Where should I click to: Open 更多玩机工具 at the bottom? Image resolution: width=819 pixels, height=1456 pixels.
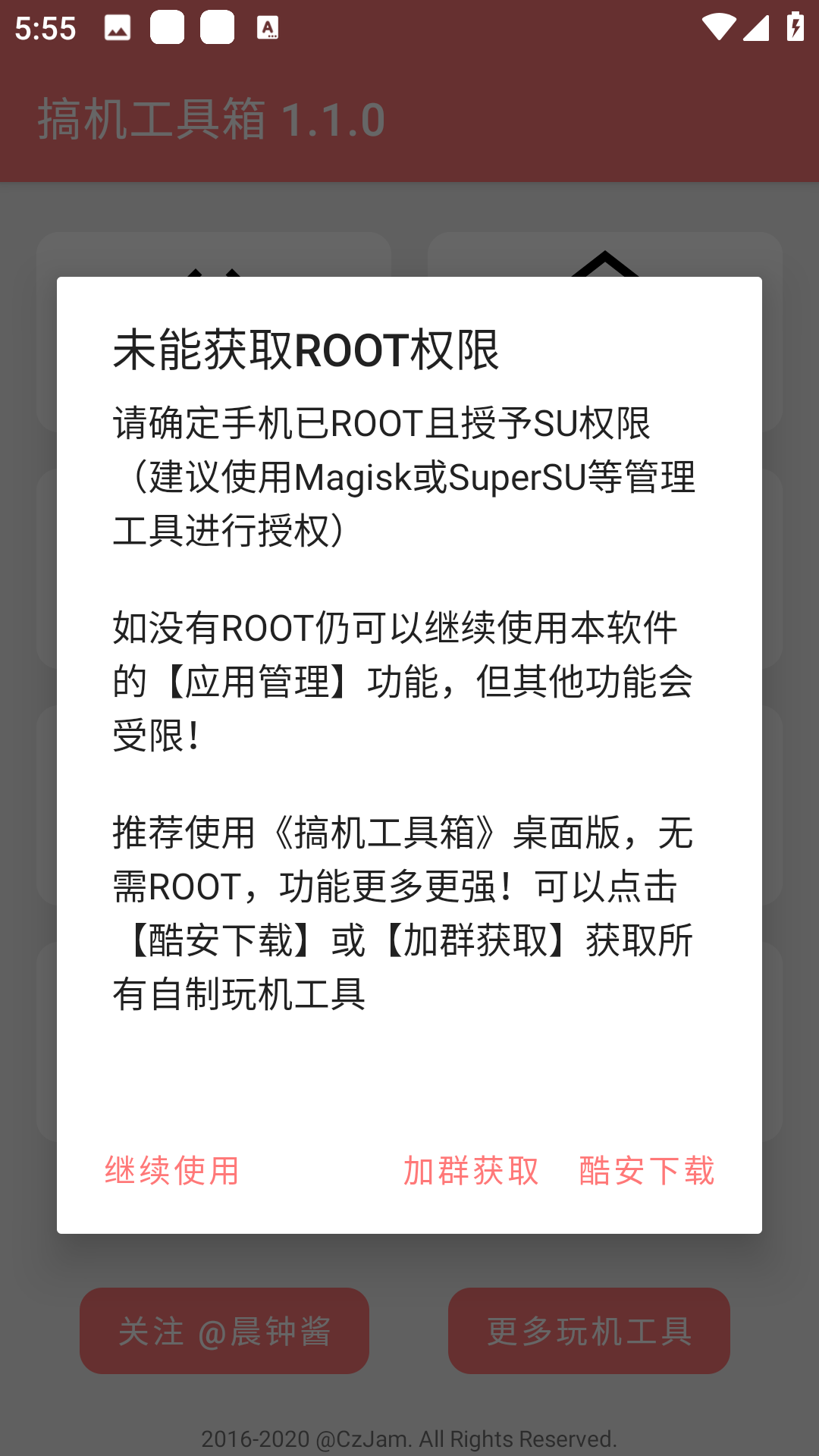(x=588, y=1329)
